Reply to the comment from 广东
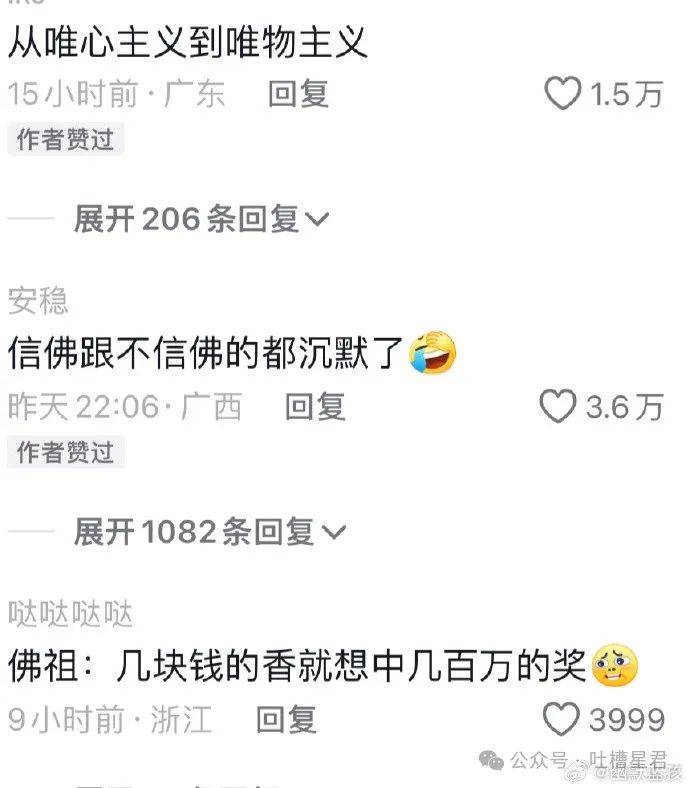690x788 pixels. point(298,94)
